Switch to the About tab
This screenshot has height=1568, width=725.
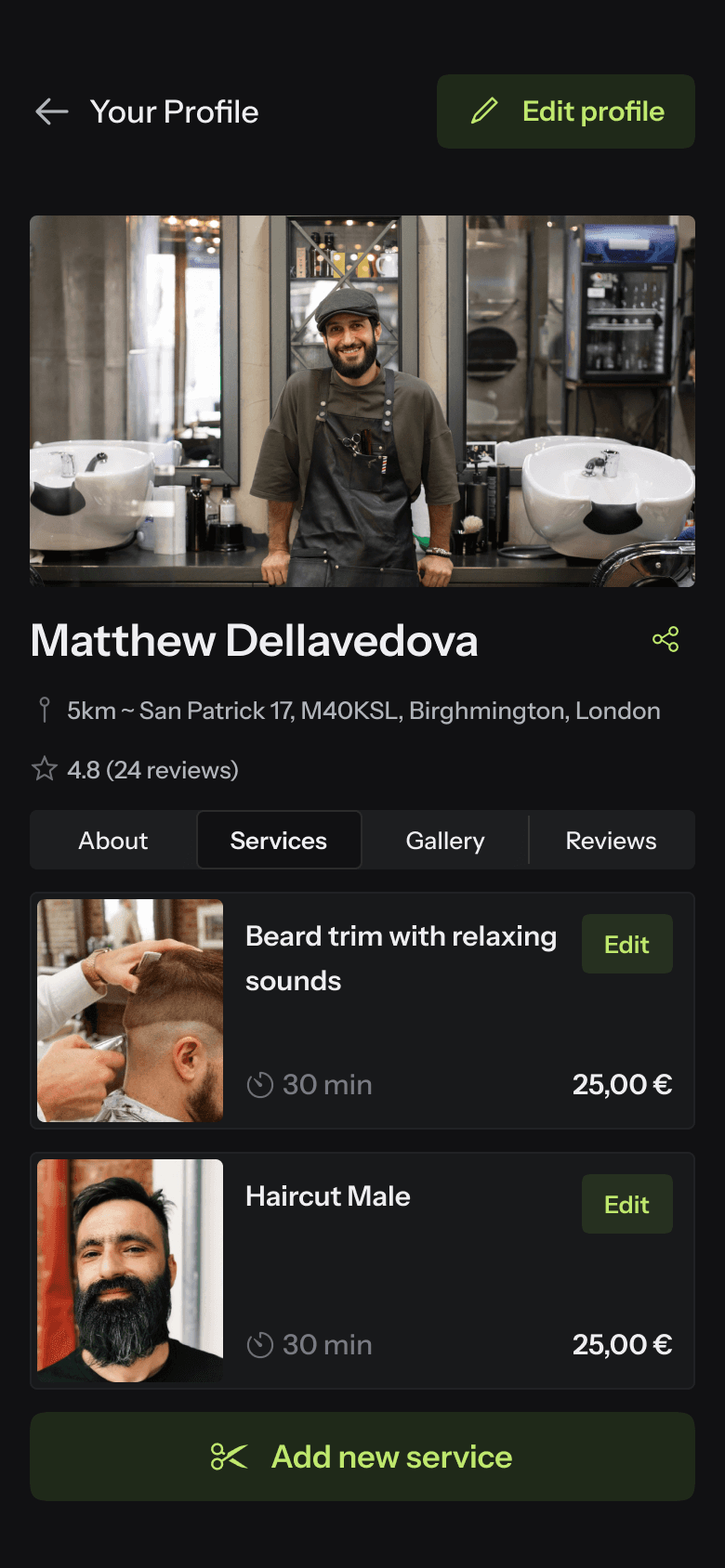point(112,840)
